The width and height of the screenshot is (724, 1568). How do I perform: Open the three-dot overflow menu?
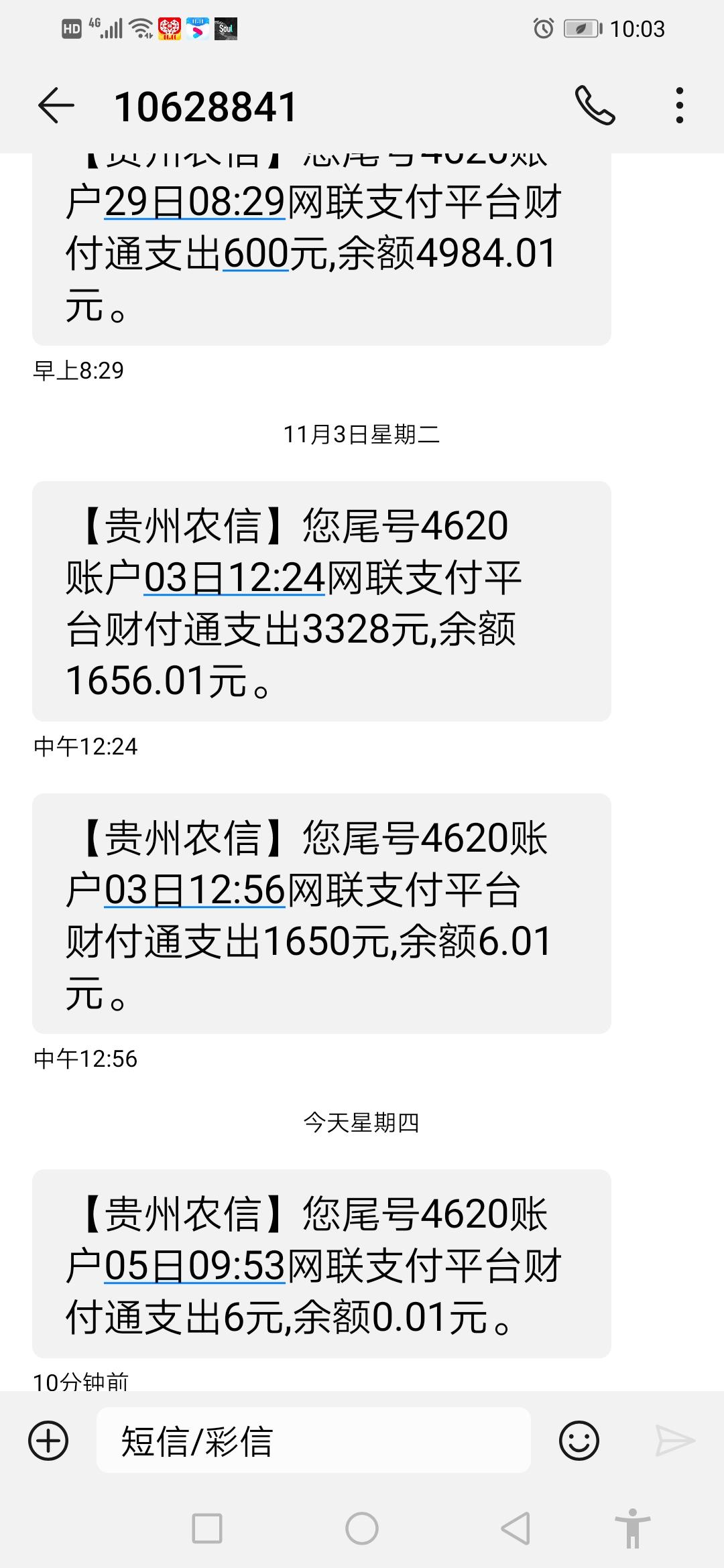(679, 106)
